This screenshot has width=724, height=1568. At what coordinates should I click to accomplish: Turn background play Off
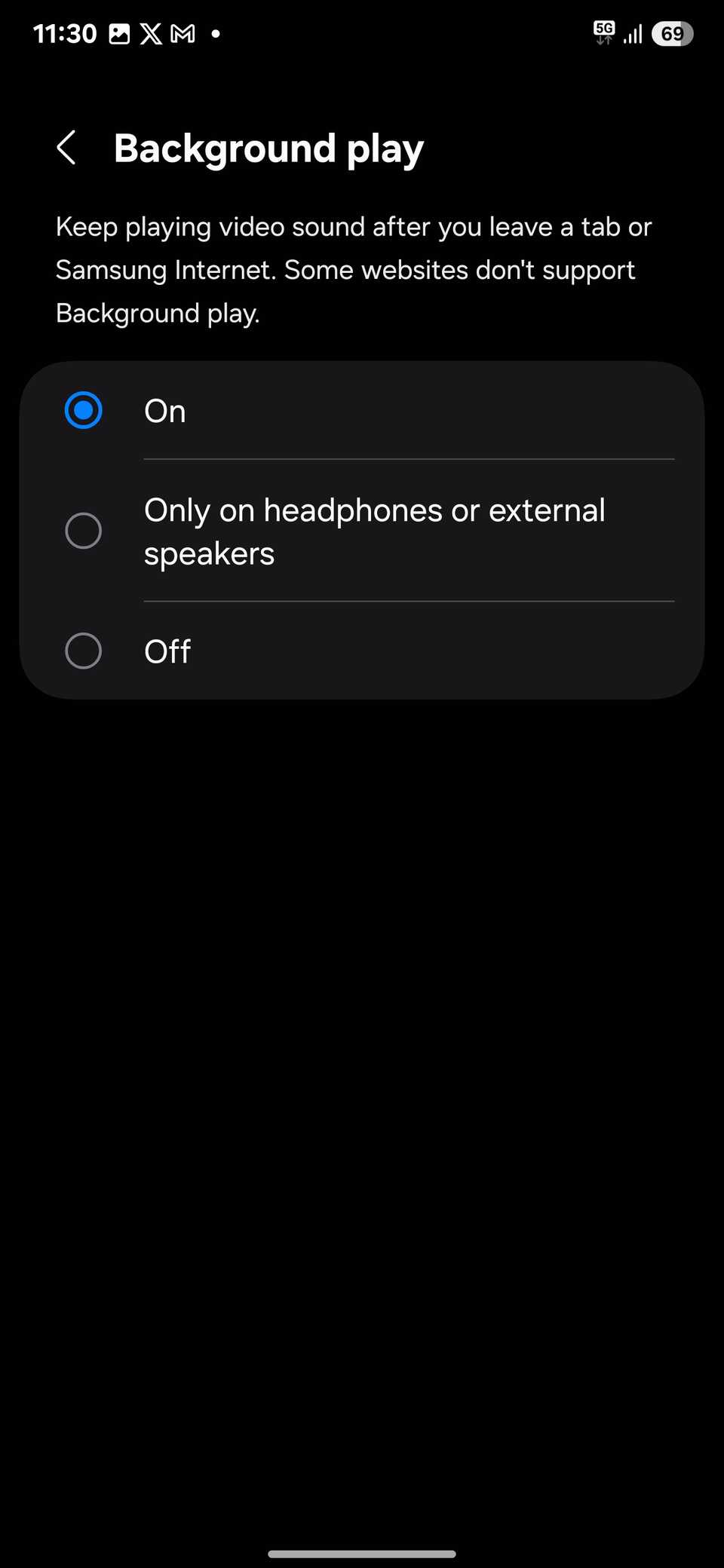84,651
